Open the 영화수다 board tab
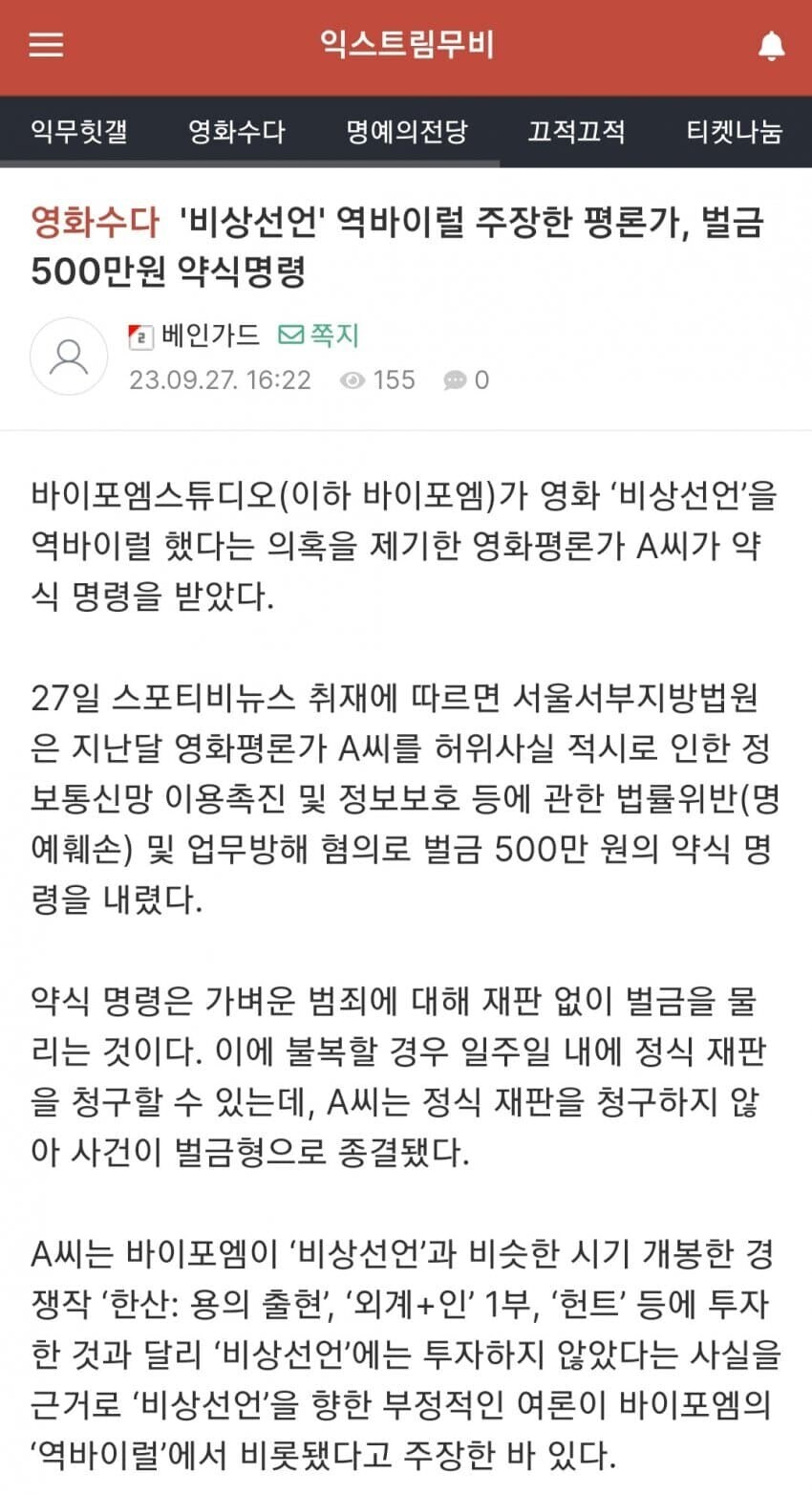 [236, 133]
